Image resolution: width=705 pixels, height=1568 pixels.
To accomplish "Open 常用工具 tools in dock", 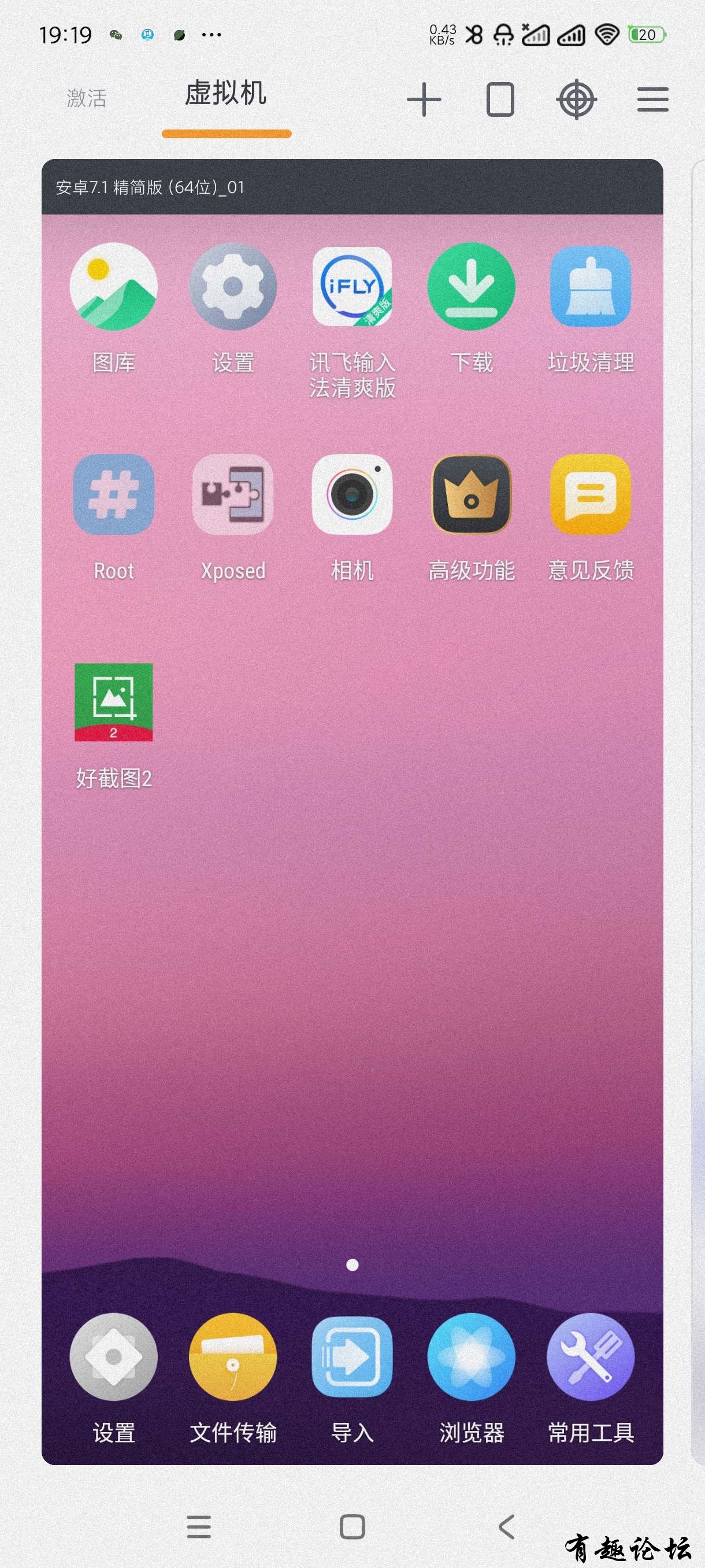I will pos(591,1357).
